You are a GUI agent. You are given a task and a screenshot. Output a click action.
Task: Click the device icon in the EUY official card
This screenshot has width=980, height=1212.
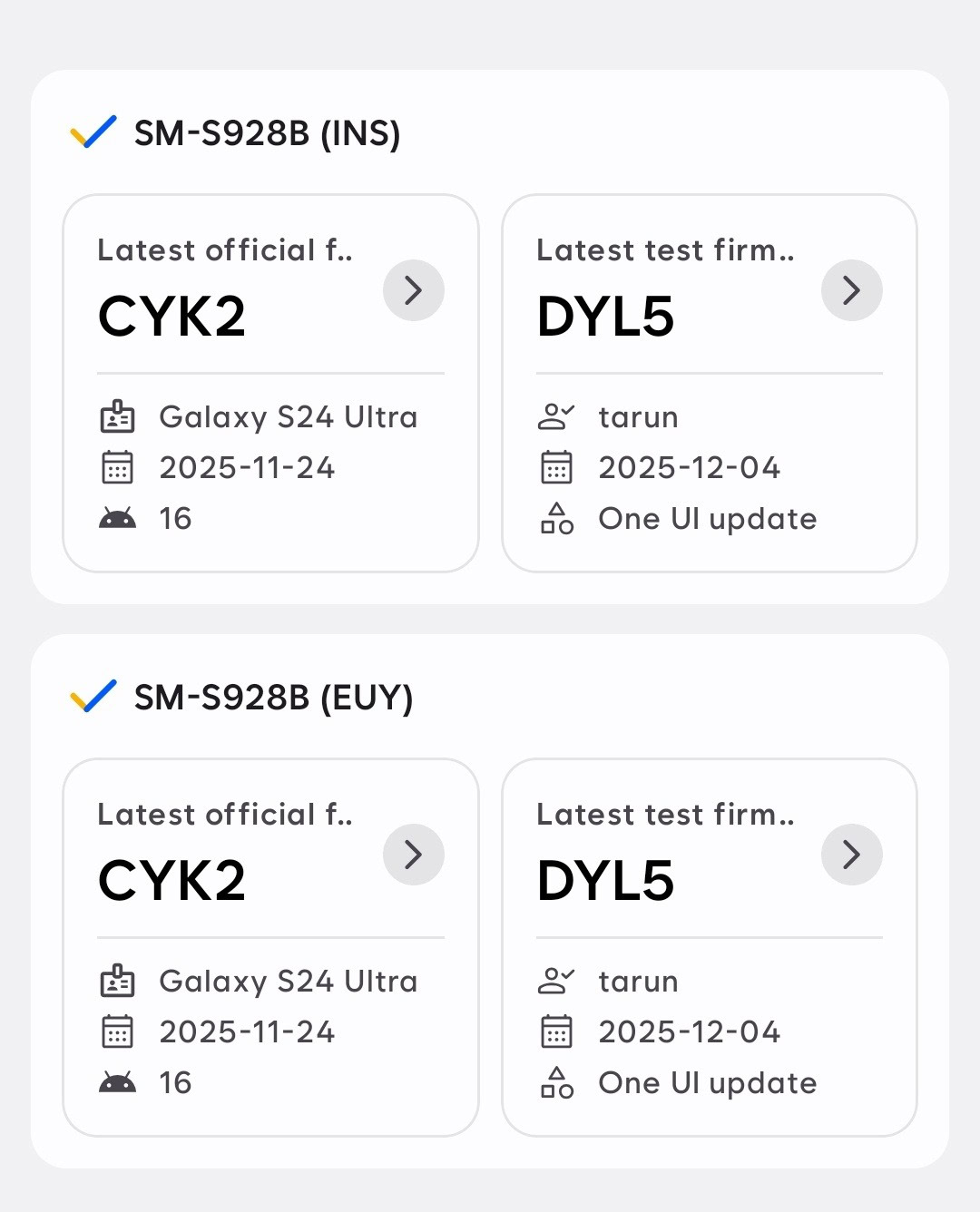point(116,982)
